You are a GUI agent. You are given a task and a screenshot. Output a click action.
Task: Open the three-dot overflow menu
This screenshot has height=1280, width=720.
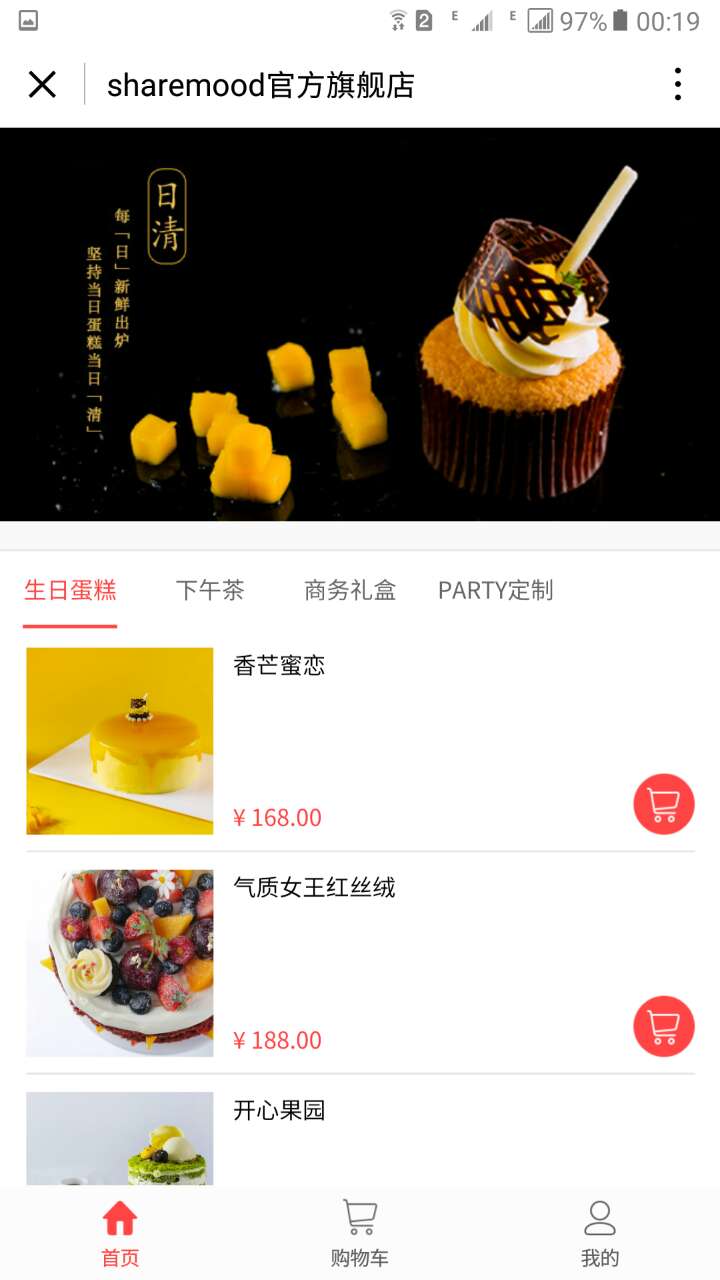pos(677,84)
